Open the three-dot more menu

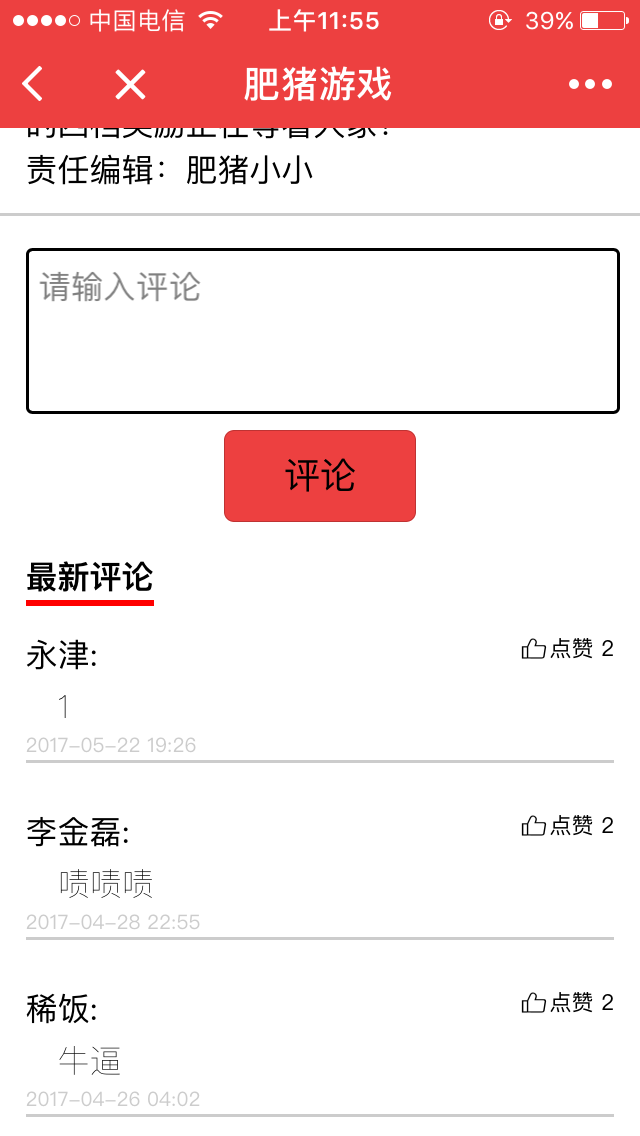590,85
